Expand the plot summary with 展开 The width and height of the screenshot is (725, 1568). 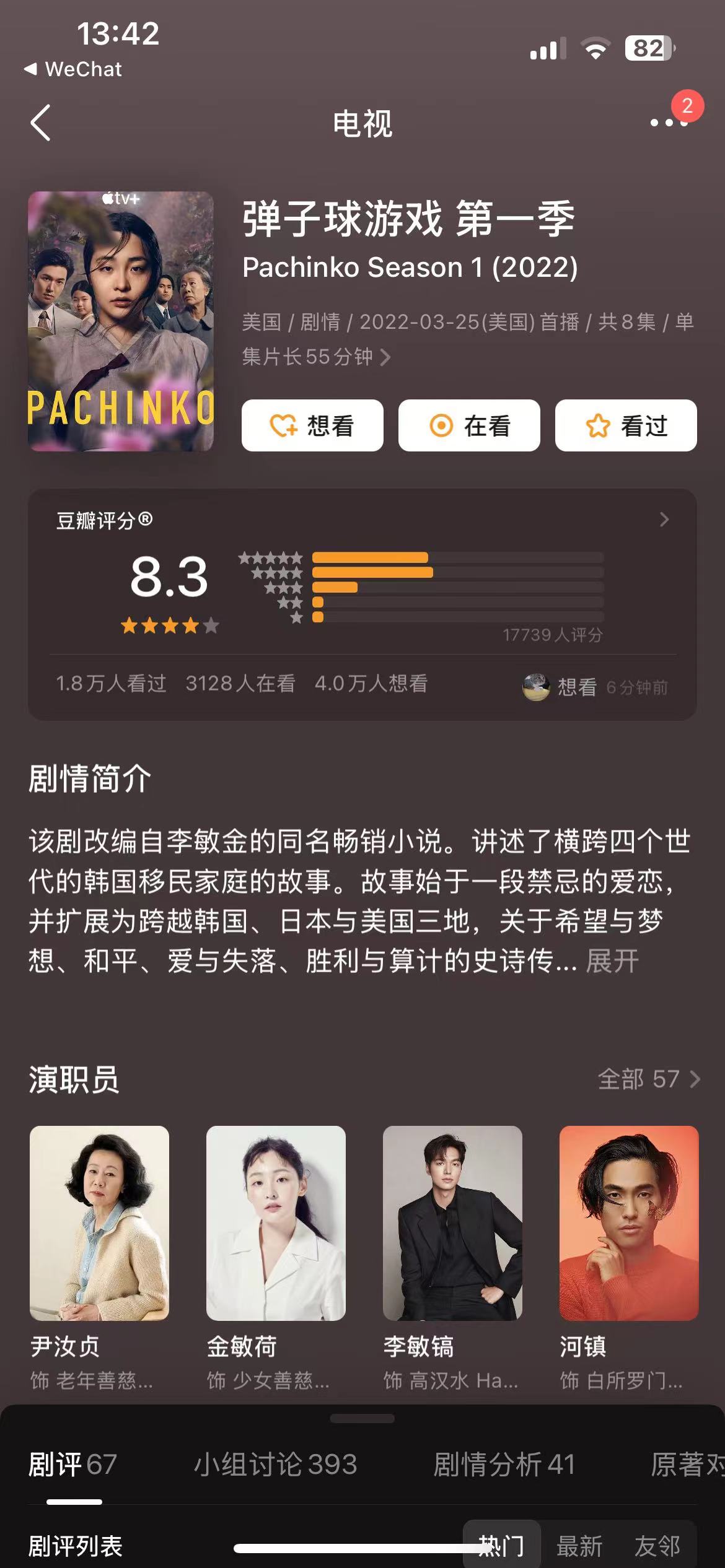tap(612, 961)
